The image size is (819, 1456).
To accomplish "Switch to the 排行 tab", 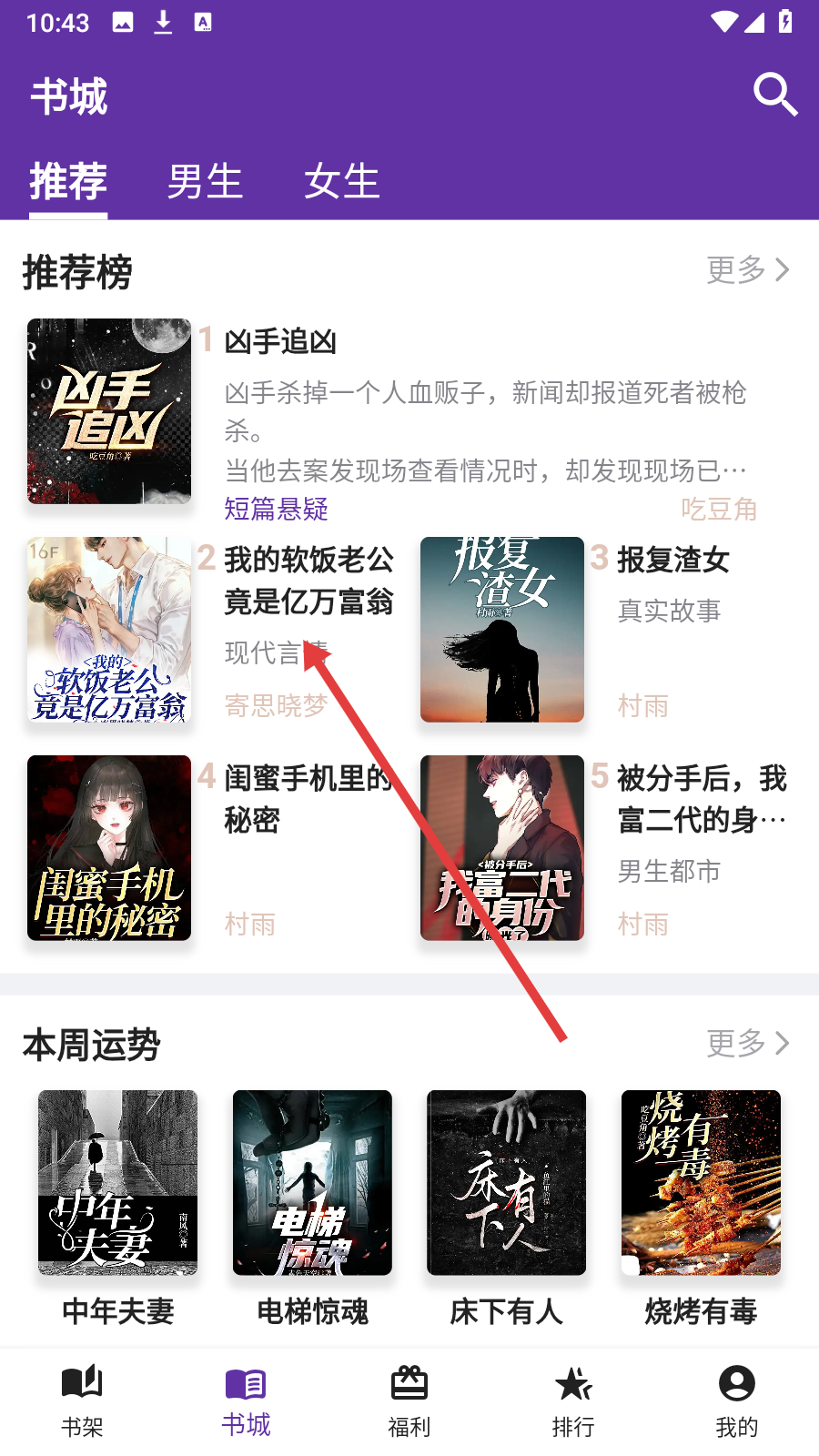I will [573, 1400].
